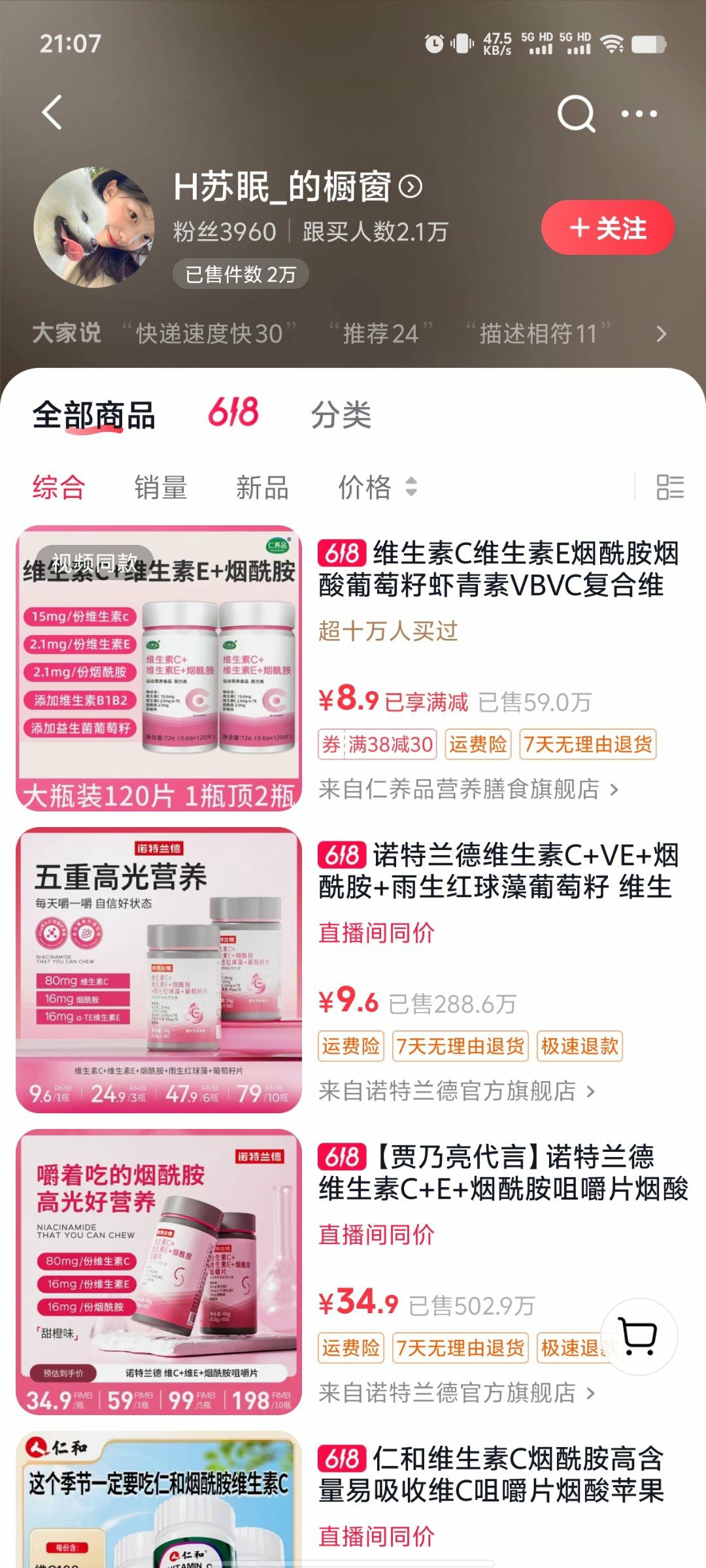Sort products by 价格
The width and height of the screenshot is (706, 1568).
(x=376, y=487)
